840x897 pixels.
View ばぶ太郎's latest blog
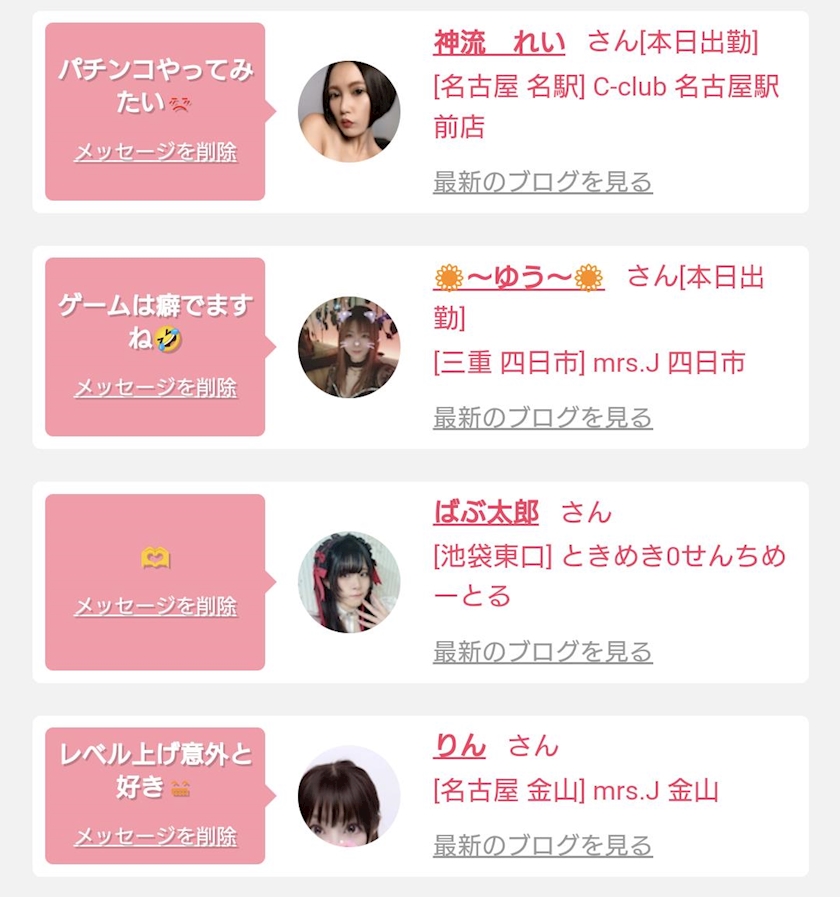pyautogui.click(x=542, y=652)
